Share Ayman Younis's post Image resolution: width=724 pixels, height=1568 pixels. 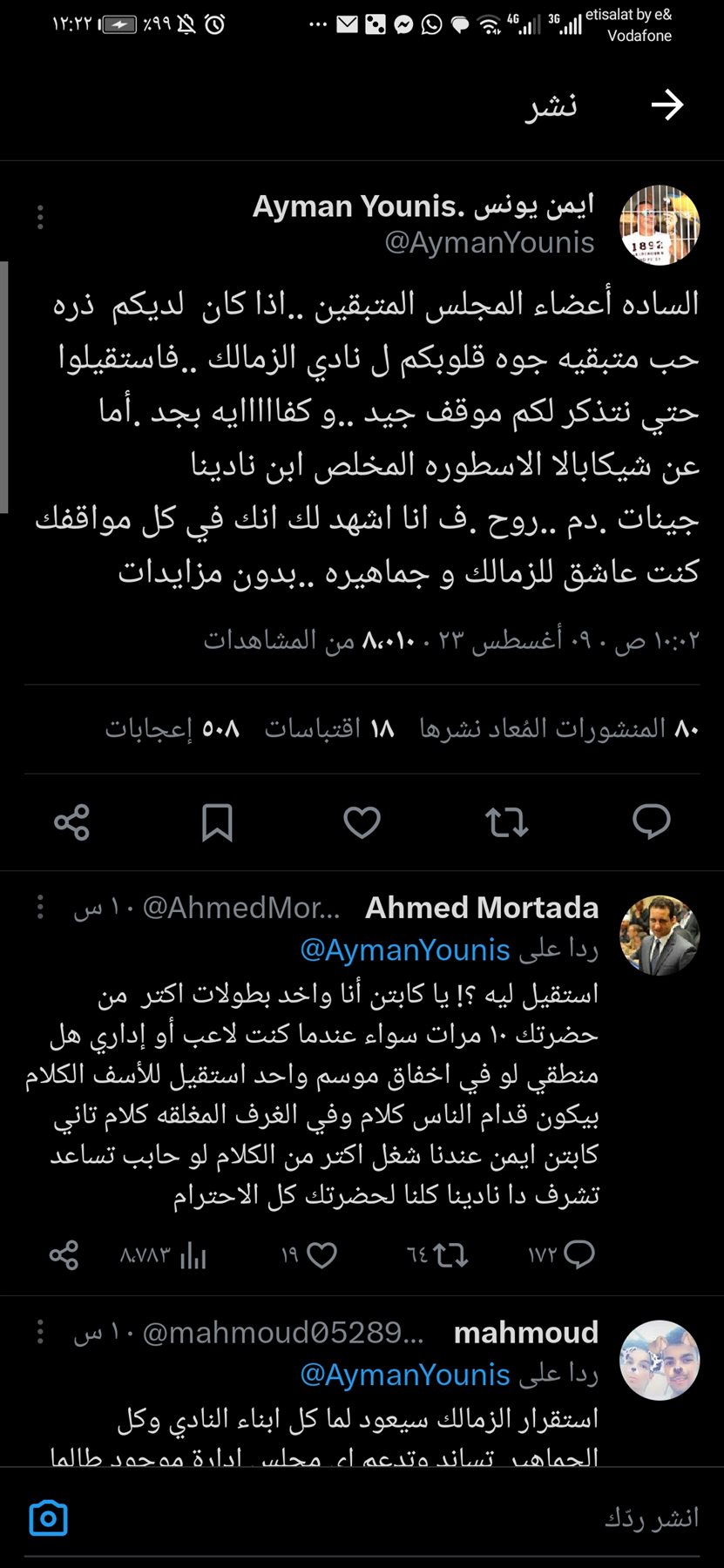pos(71,821)
